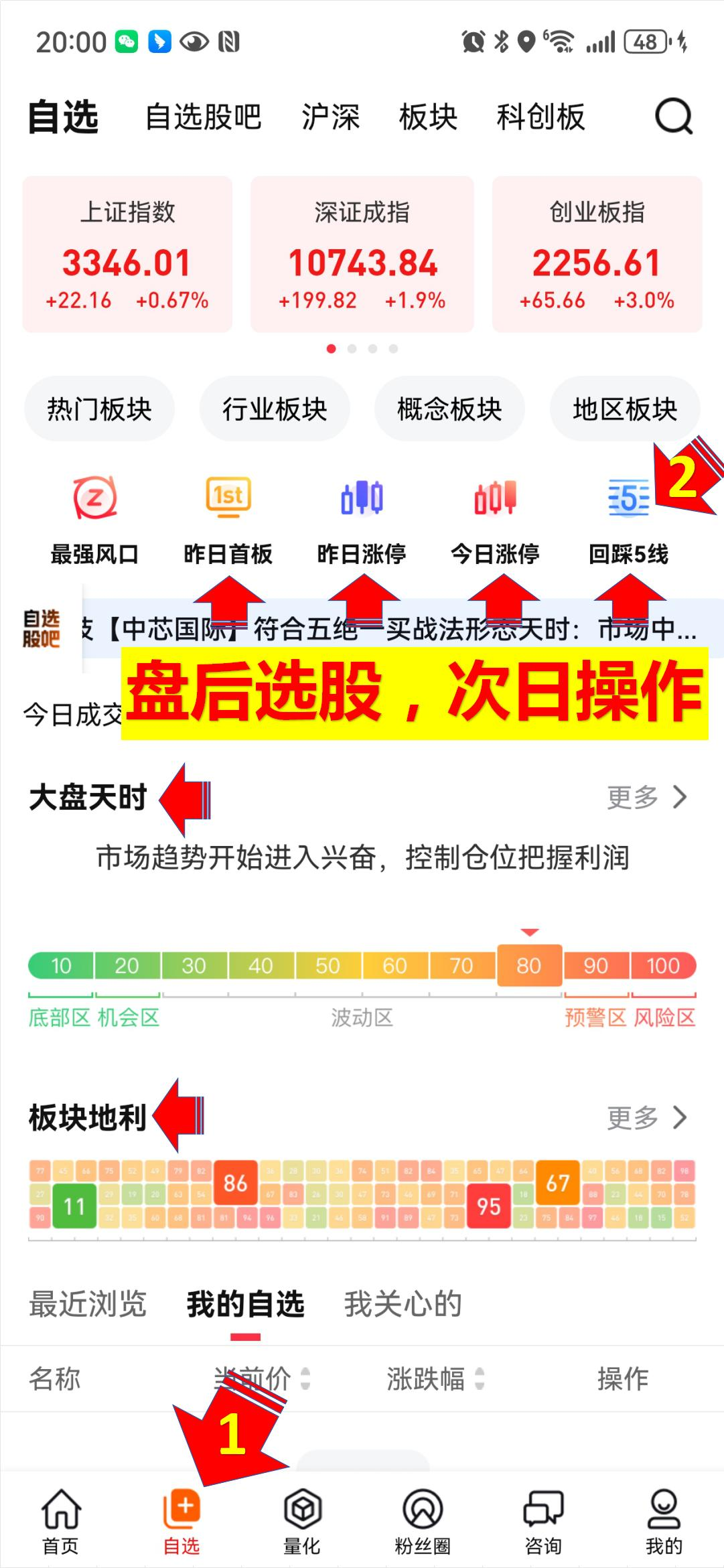Switch to the 最近浏览 list tab
Viewport: 724px width, 1568px height.
click(x=88, y=1304)
